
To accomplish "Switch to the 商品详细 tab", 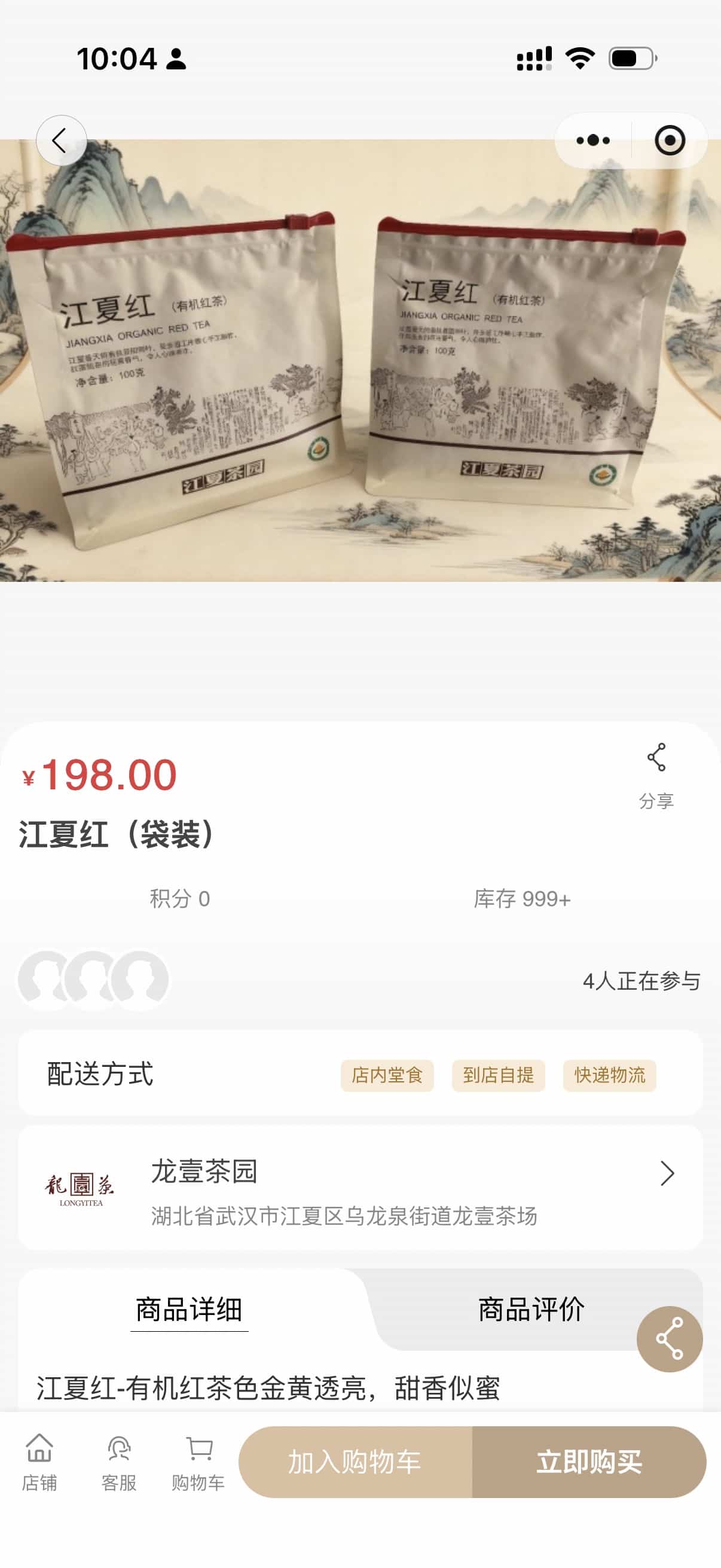I will (188, 1309).
